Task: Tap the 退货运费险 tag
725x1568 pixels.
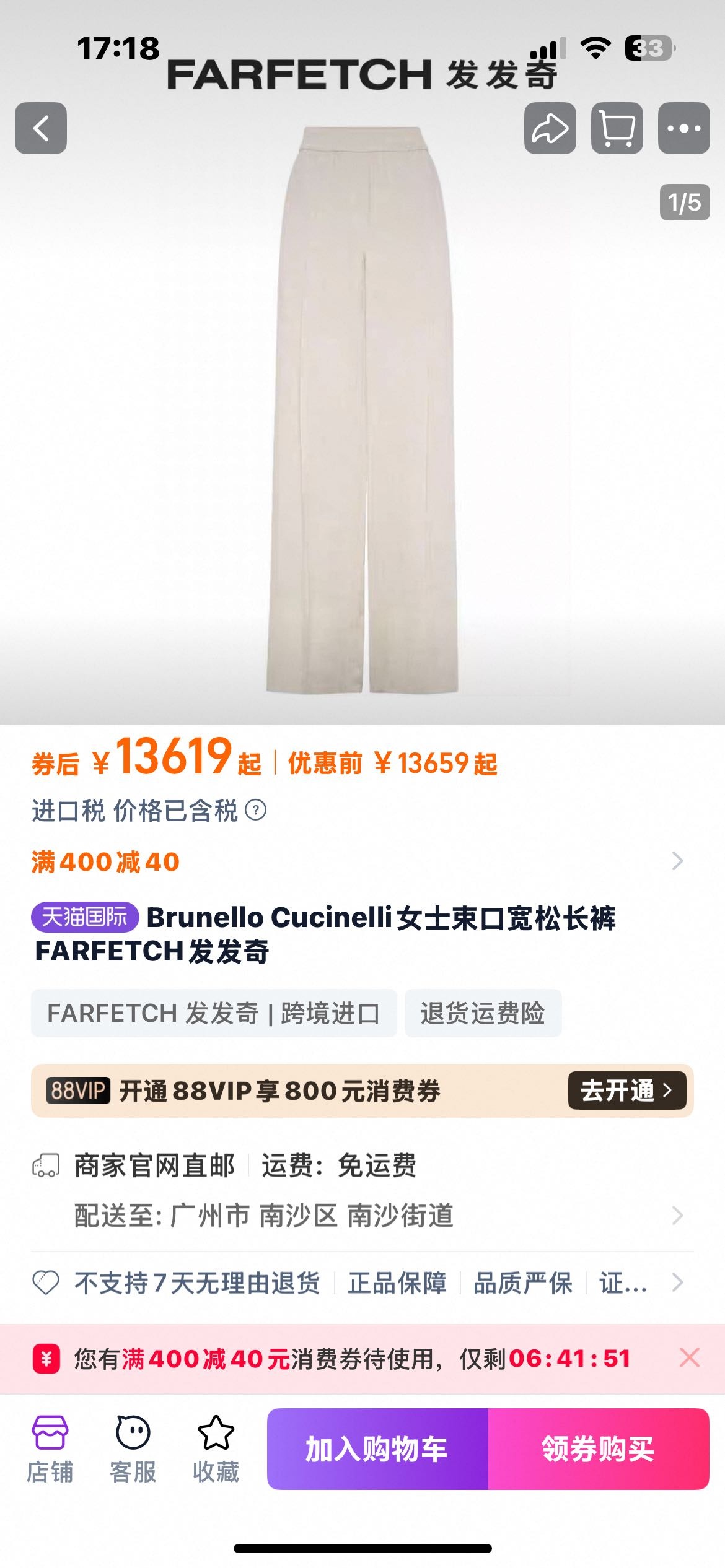Action: (x=483, y=1013)
